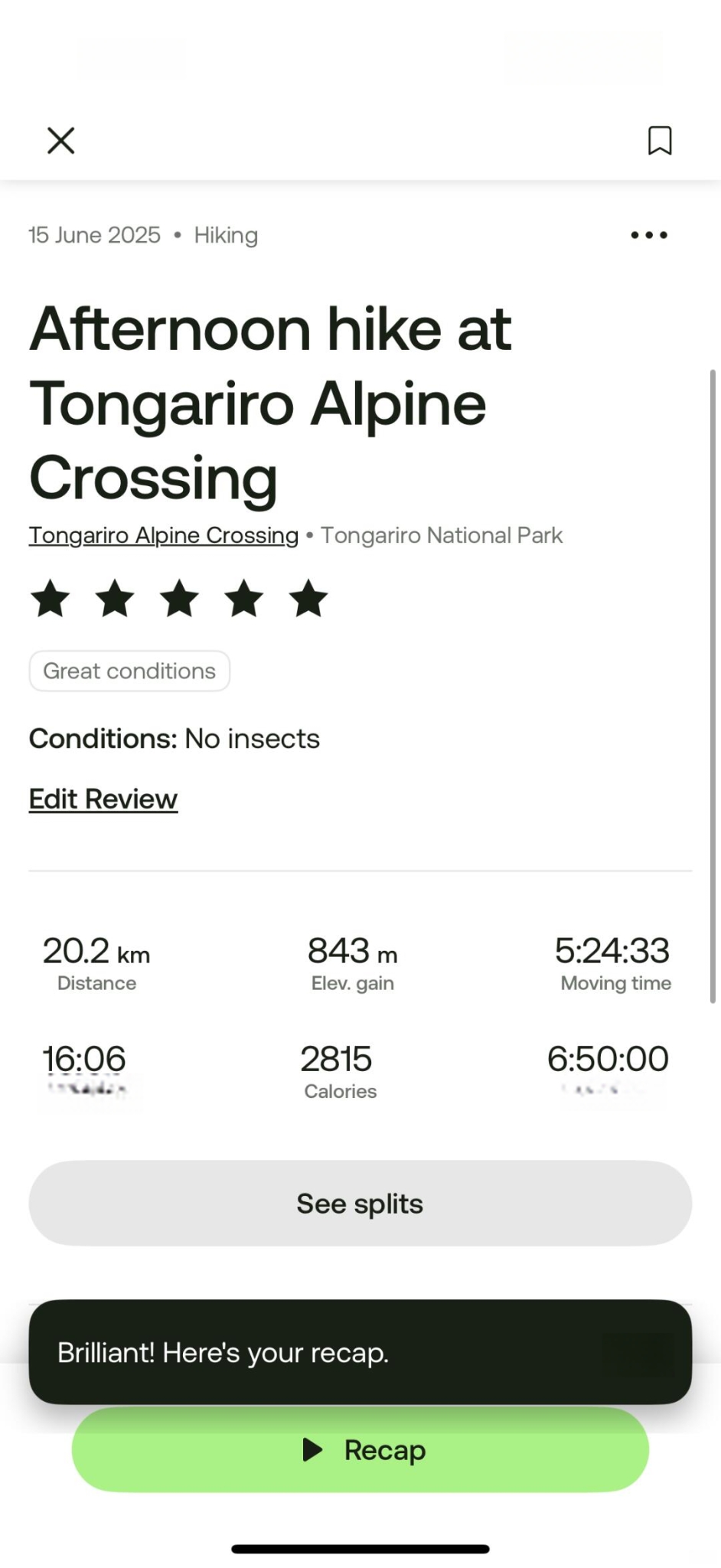Close the activity details screen
The height and width of the screenshot is (1568, 721).
61,141
